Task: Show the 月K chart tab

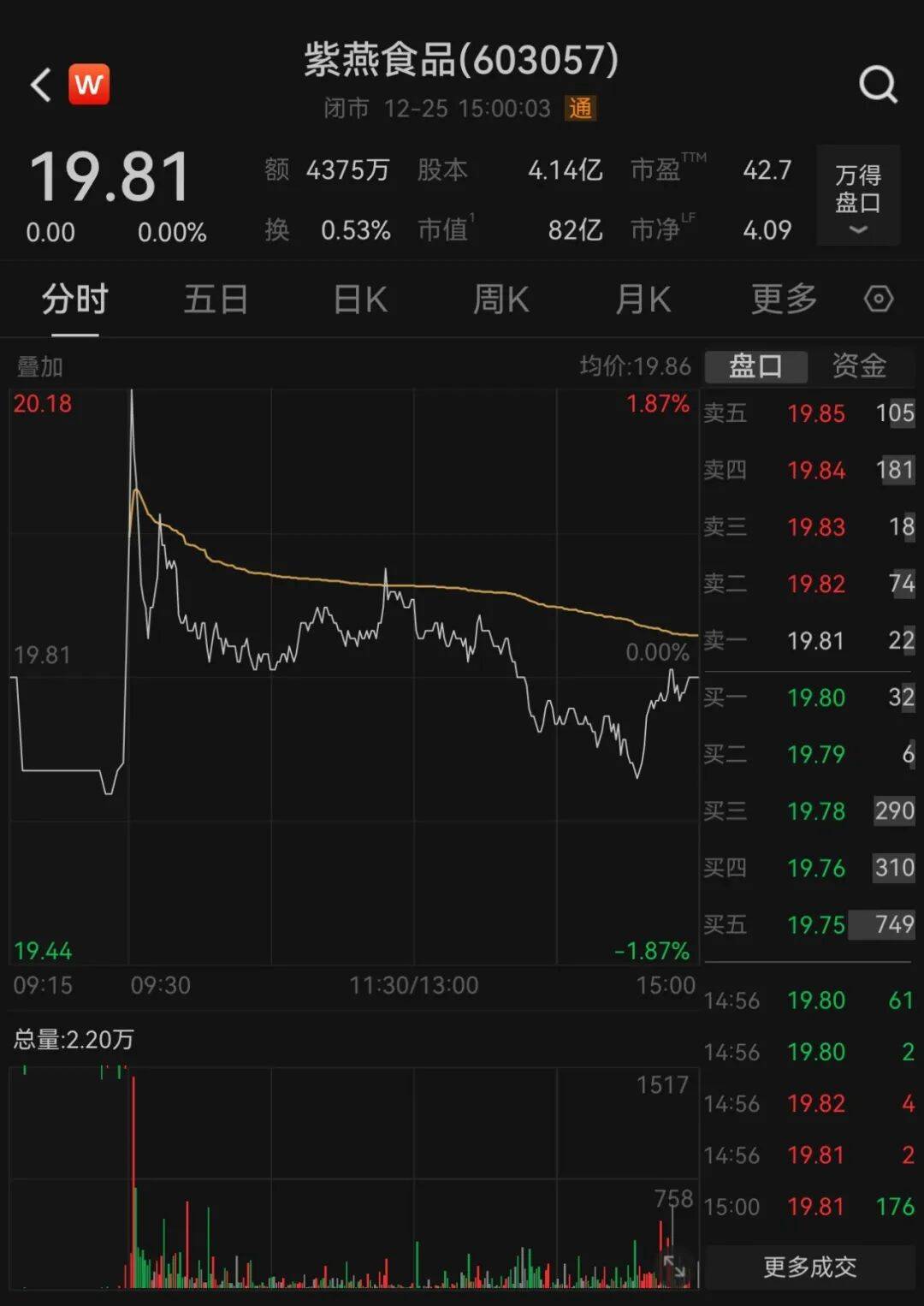Action: (x=643, y=300)
